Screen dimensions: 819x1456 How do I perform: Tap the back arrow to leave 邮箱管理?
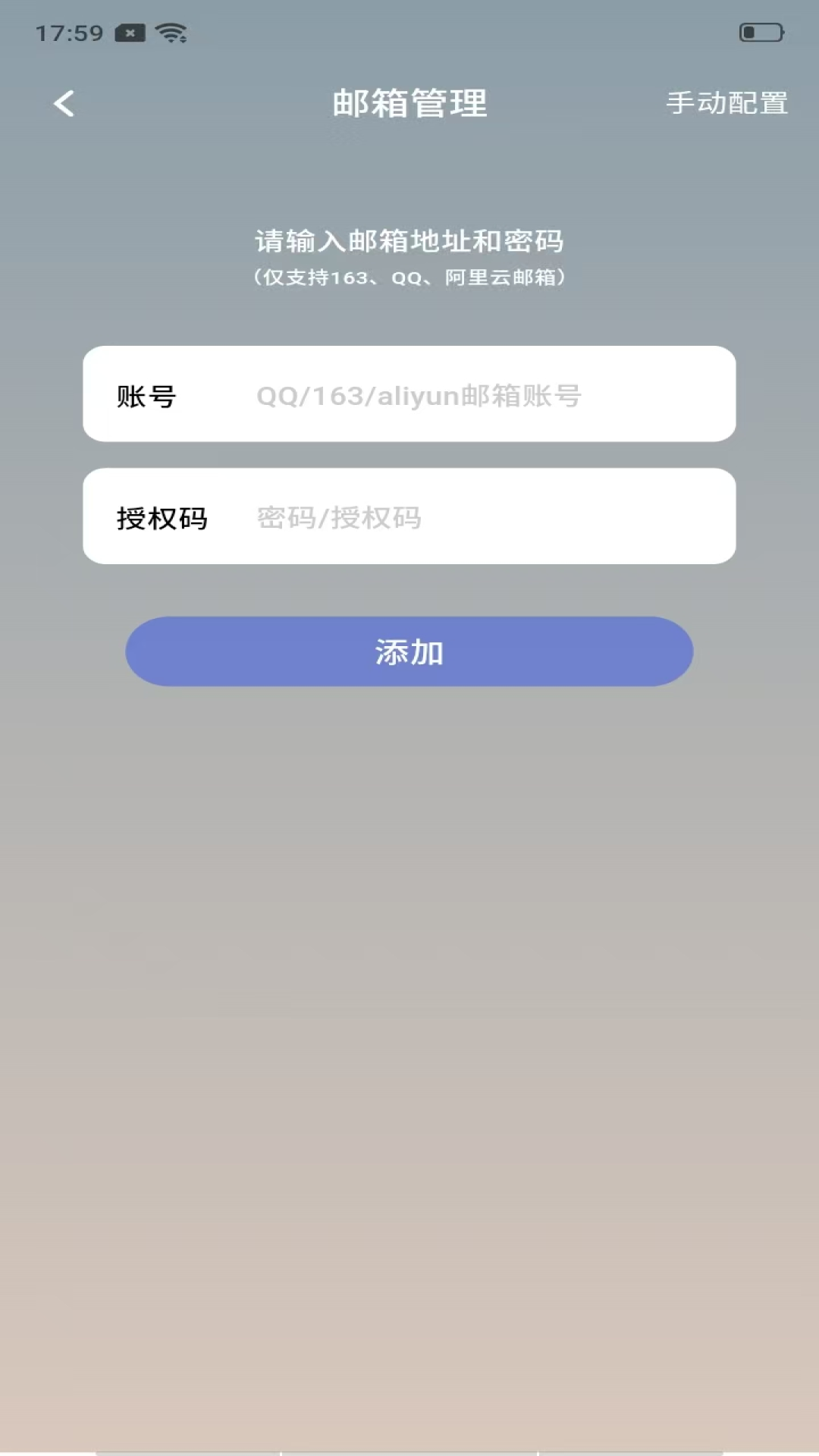64,103
